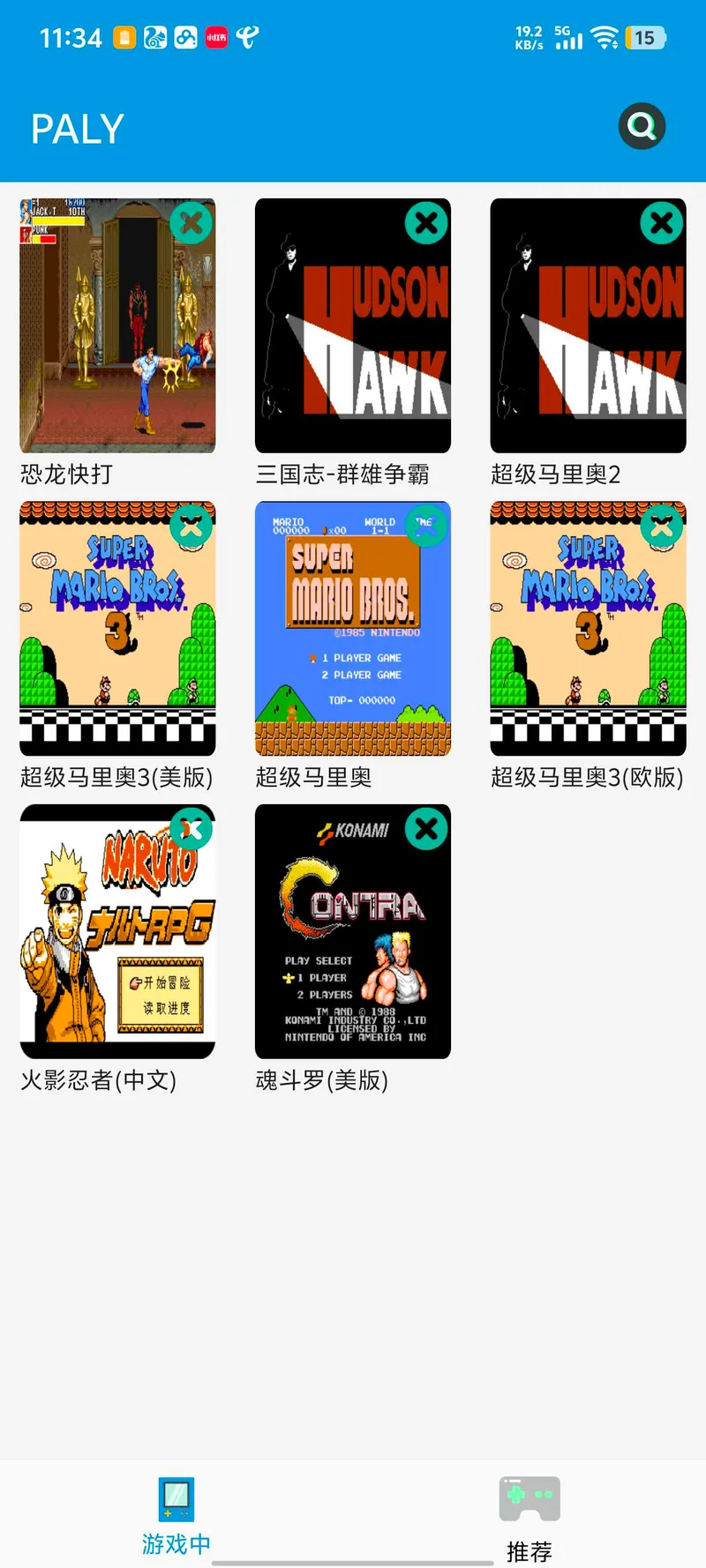
Task: Remove 超级马里奥2 using its X button
Action: coord(662,223)
